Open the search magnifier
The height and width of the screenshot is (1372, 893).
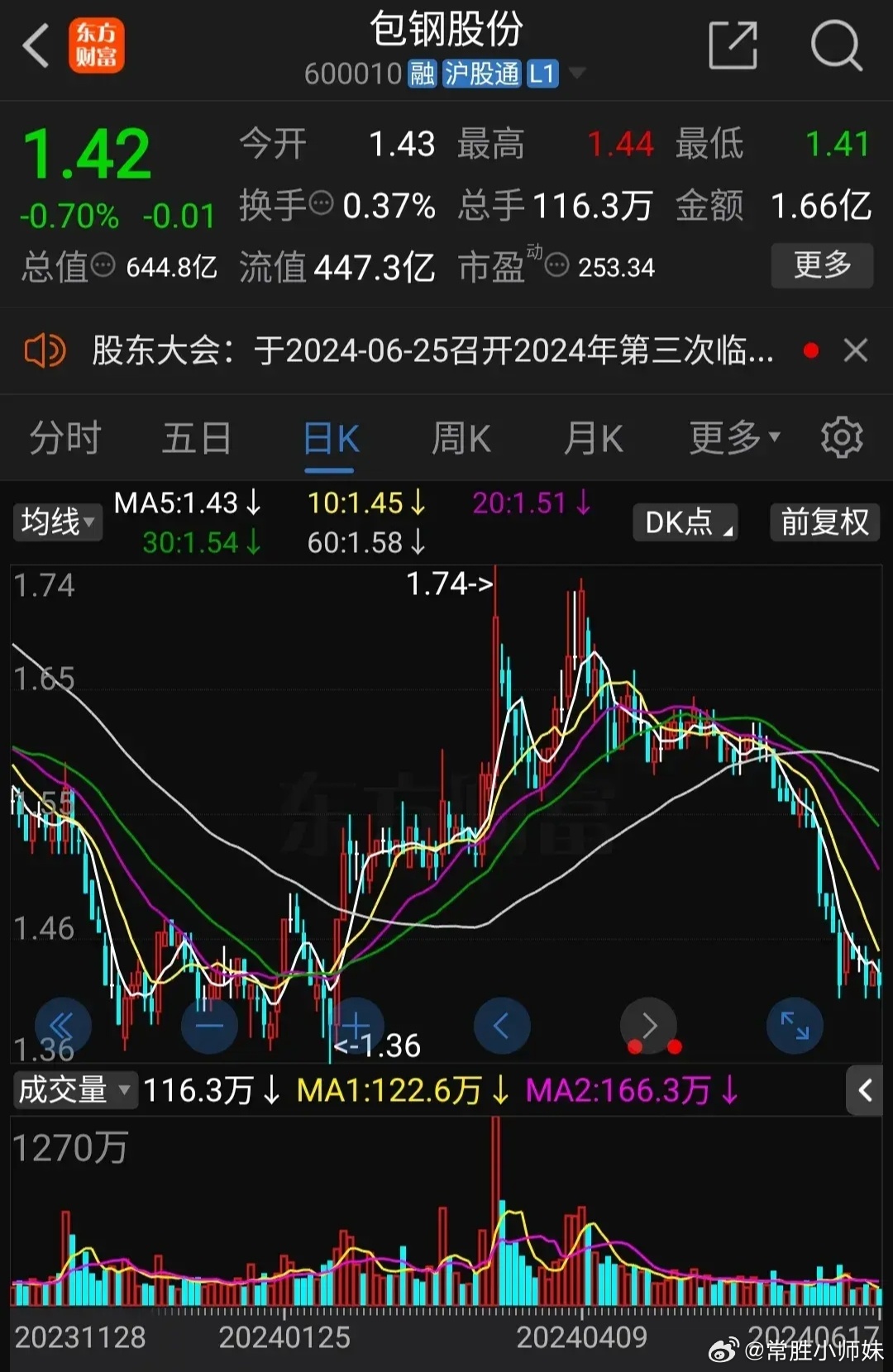coord(836,45)
